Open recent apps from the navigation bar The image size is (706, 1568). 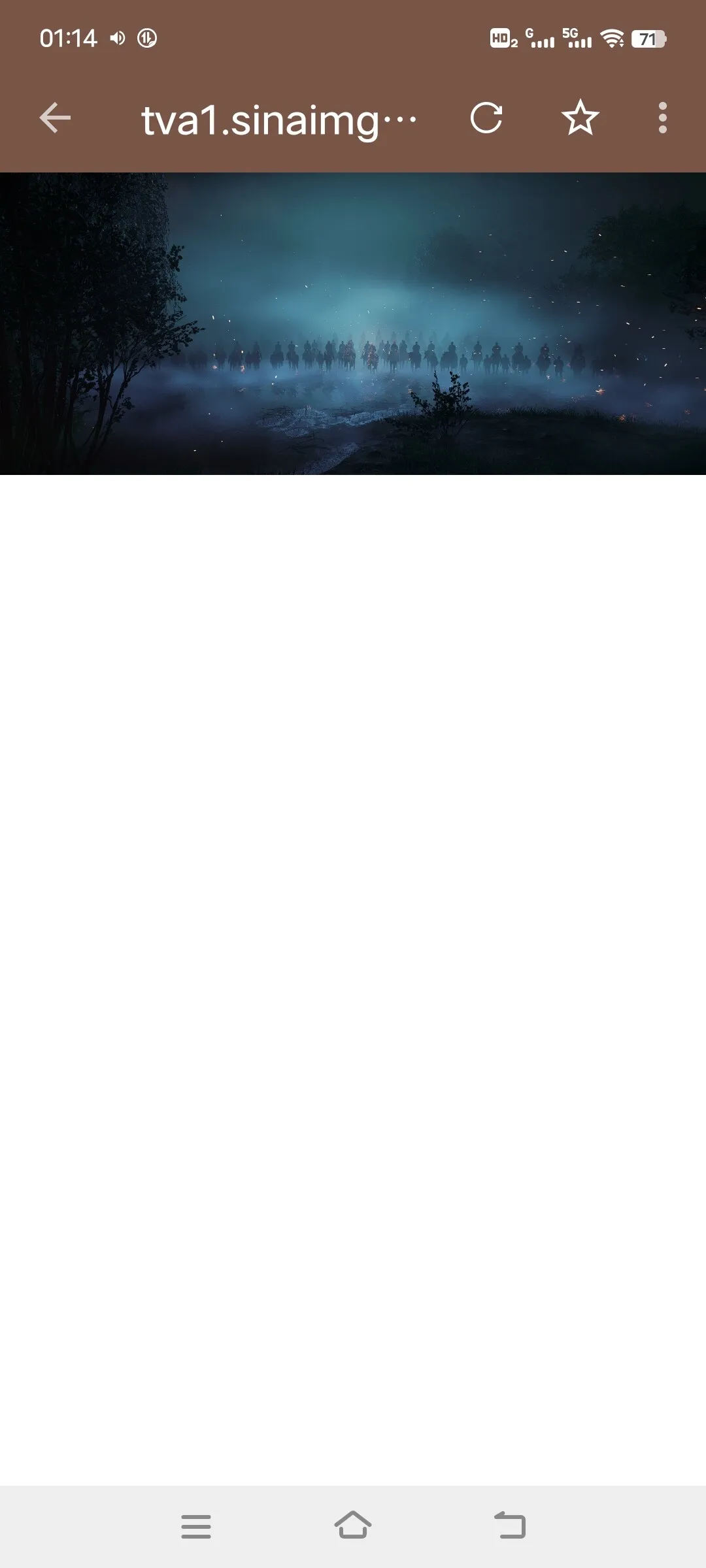click(196, 1526)
